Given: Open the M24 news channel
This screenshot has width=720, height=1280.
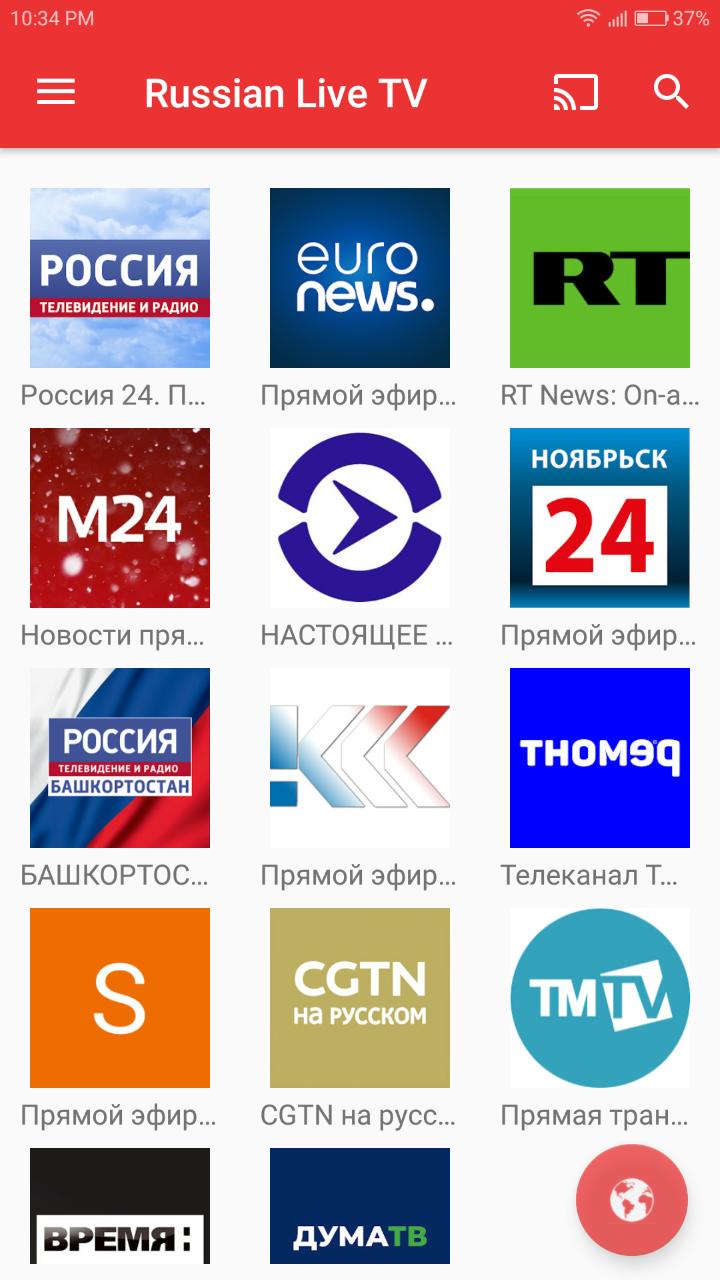Looking at the screenshot, I should pyautogui.click(x=120, y=518).
